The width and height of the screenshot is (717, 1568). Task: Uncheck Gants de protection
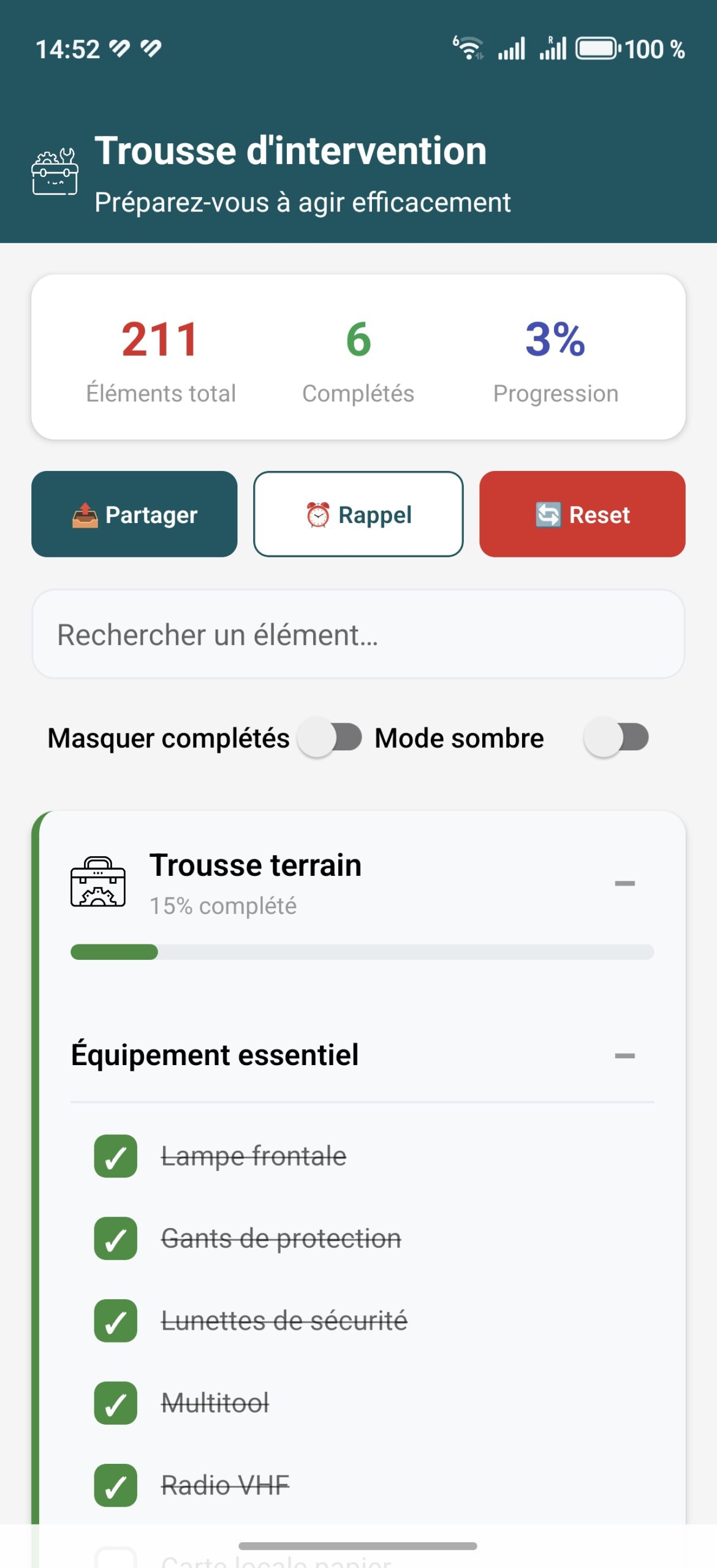(116, 1238)
